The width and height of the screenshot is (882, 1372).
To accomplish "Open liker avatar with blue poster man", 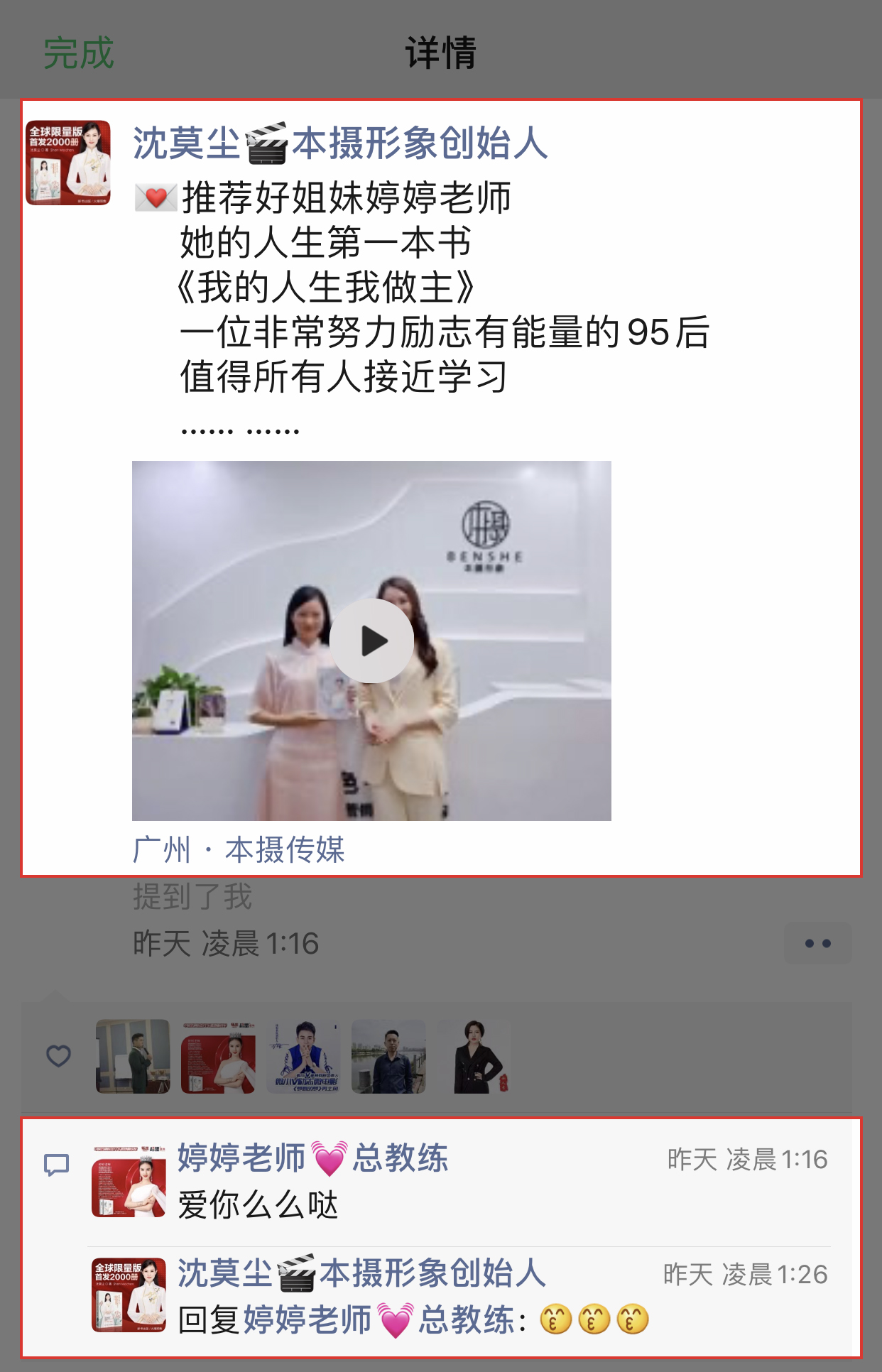I will tap(303, 1056).
